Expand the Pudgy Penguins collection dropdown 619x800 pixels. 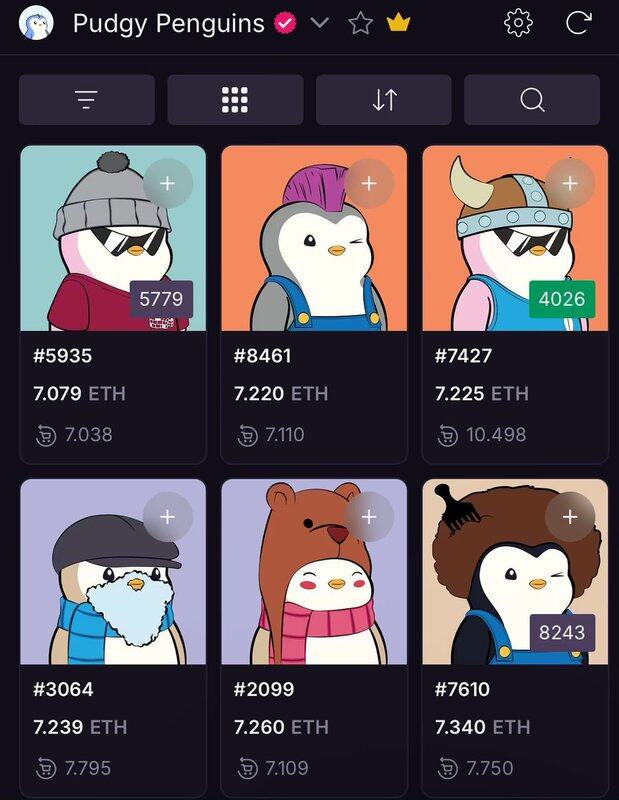[x=320, y=23]
